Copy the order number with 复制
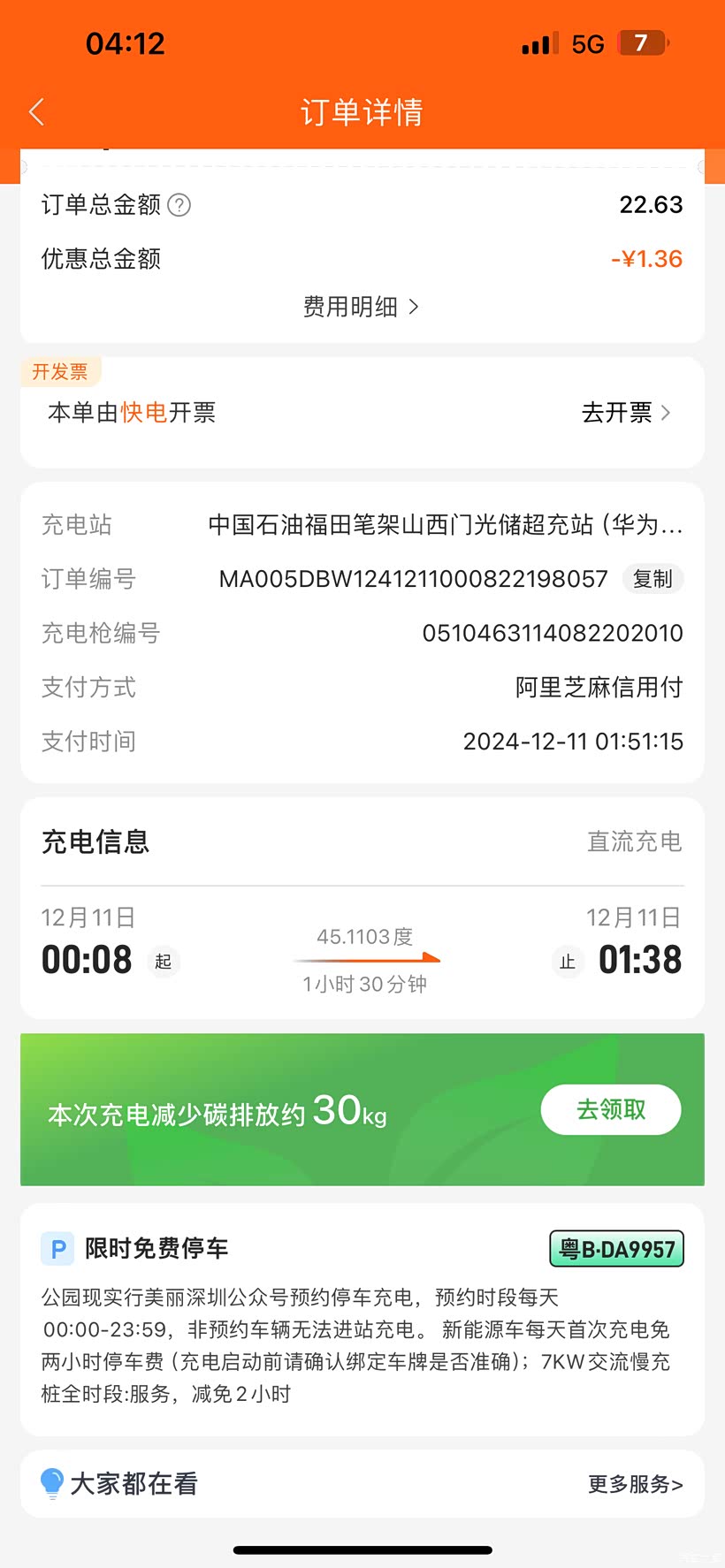Screen dimensions: 725x1568 652,579
